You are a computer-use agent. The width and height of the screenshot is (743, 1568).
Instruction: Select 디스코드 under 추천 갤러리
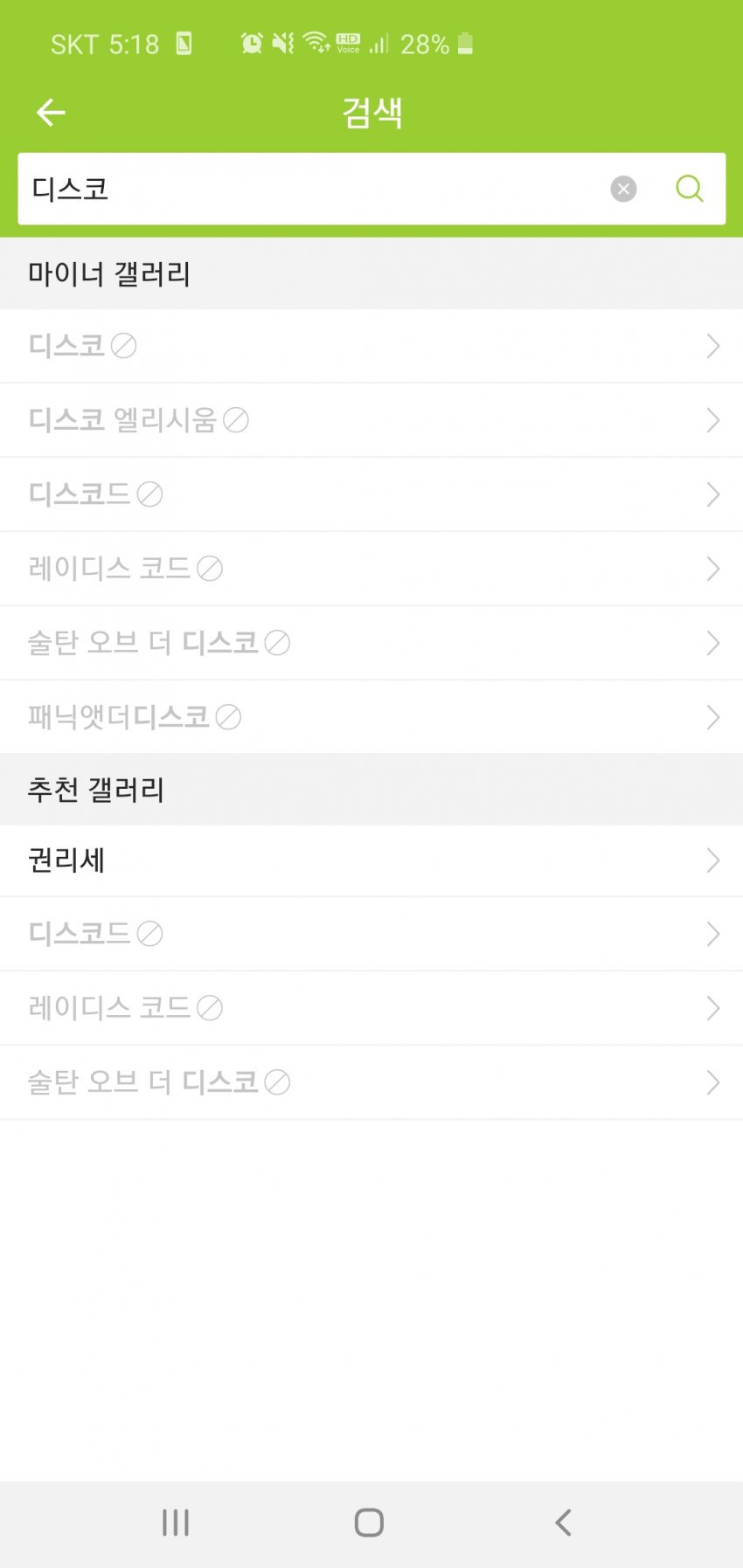371,934
